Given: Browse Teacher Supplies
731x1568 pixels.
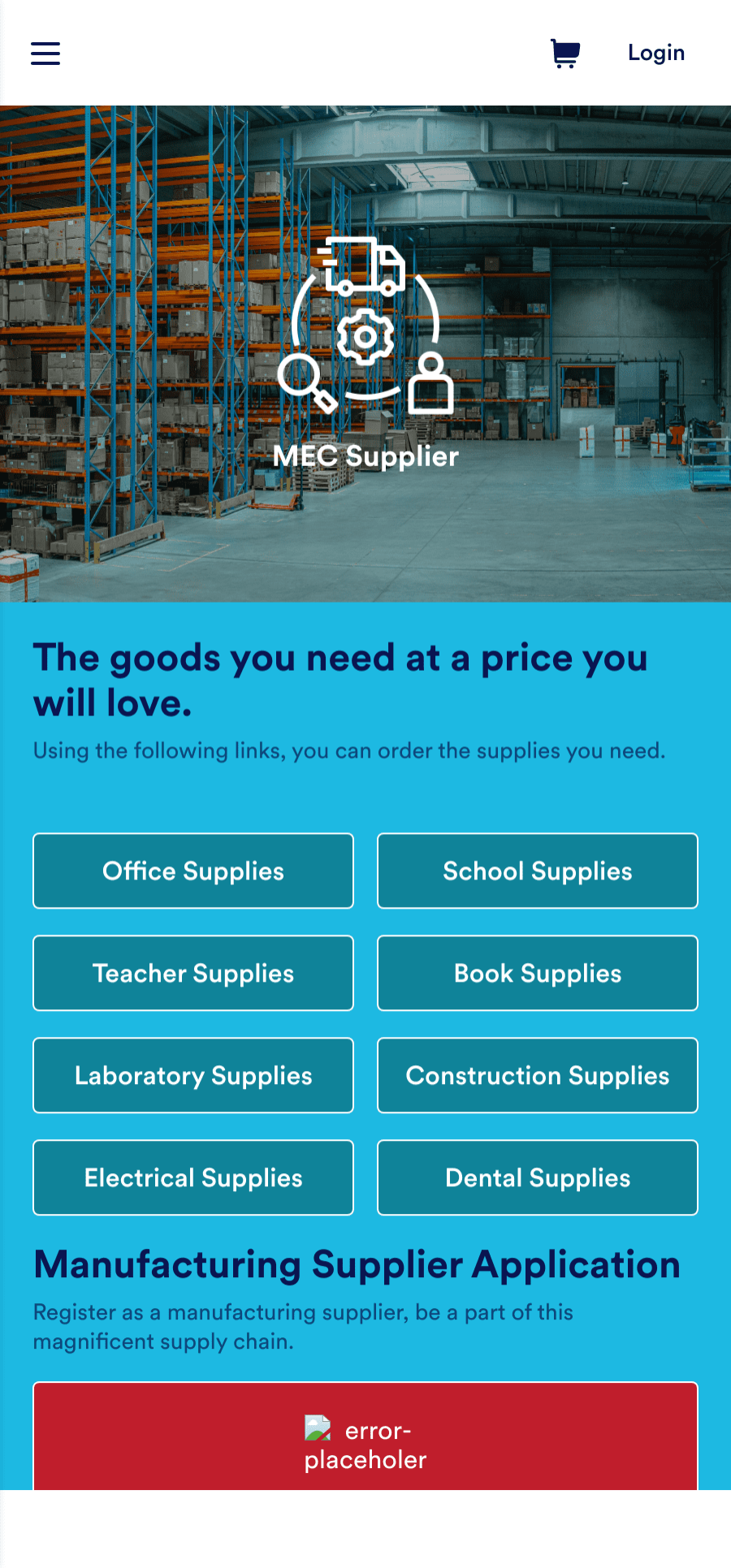Looking at the screenshot, I should pos(192,973).
